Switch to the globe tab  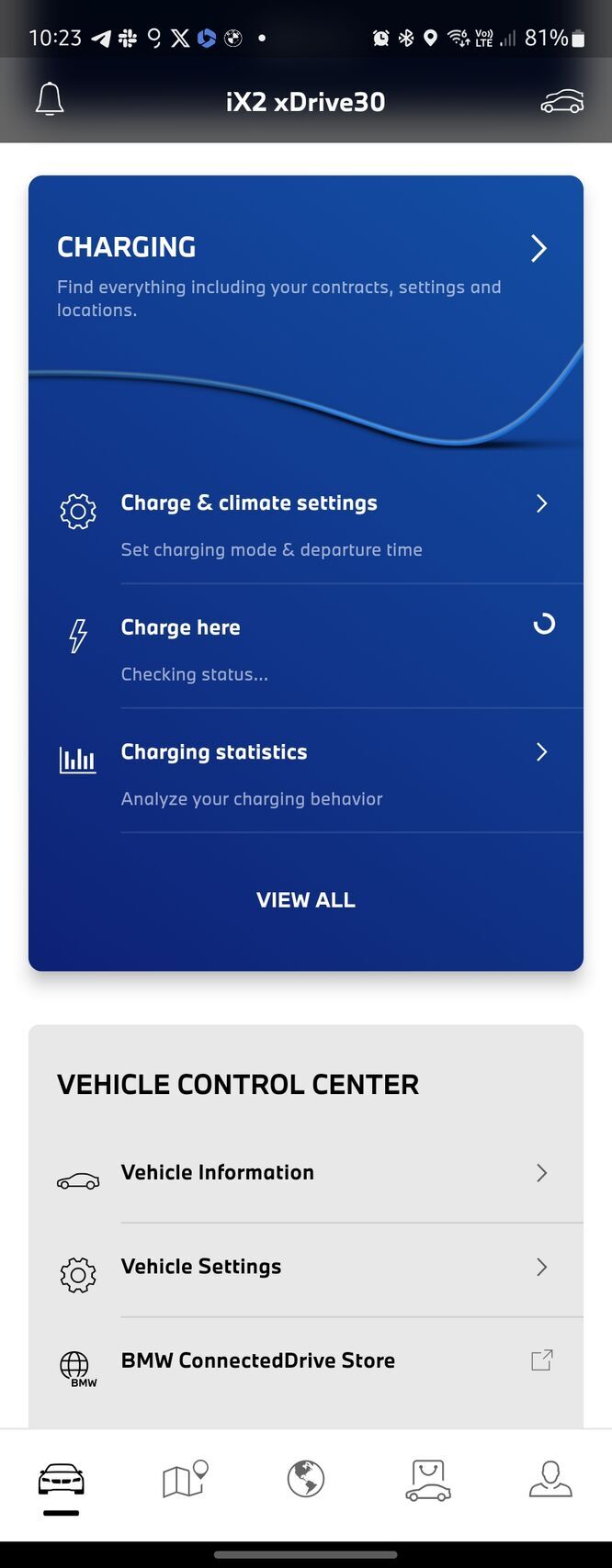[x=306, y=1480]
